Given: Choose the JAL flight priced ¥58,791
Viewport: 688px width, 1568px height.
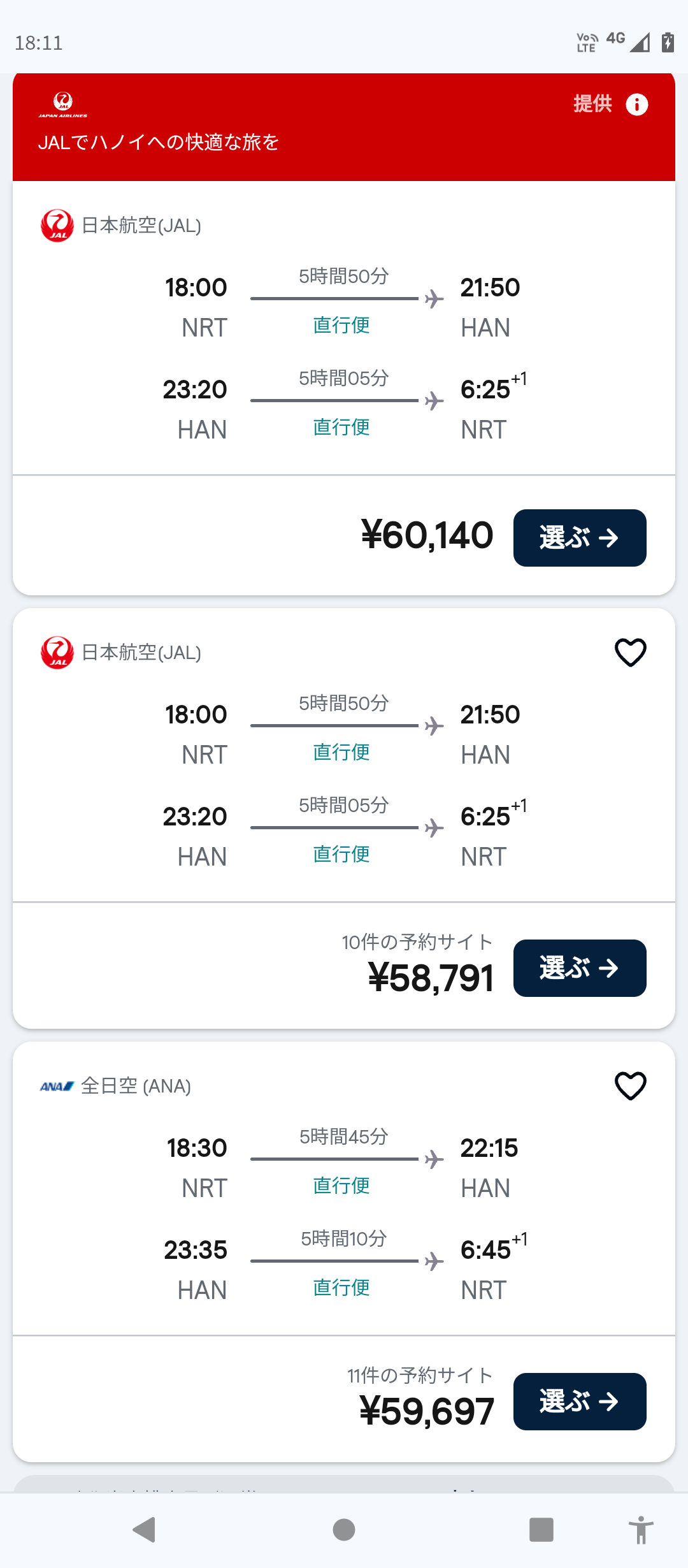Looking at the screenshot, I should (579, 968).
